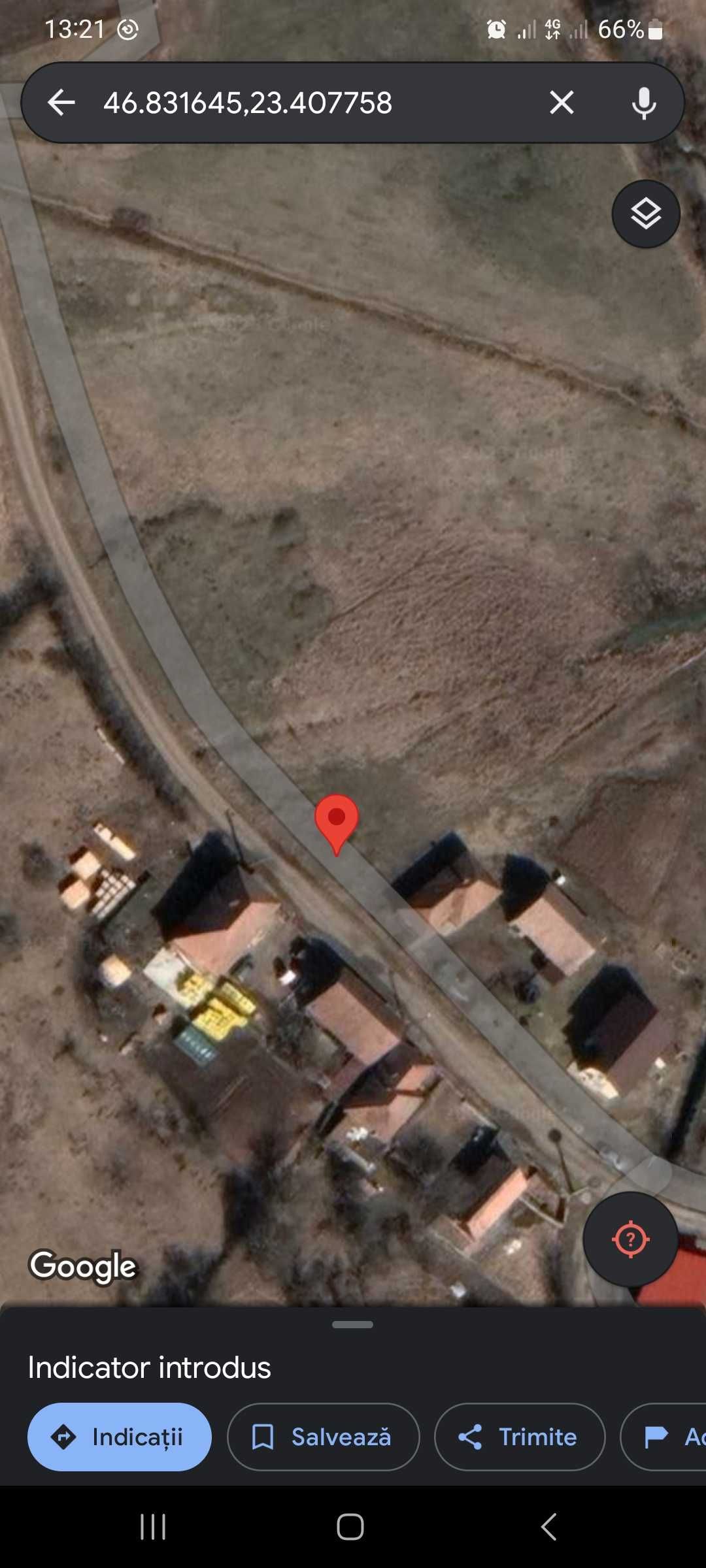
Task: Open recent apps from navigation bar
Action: 153,1527
